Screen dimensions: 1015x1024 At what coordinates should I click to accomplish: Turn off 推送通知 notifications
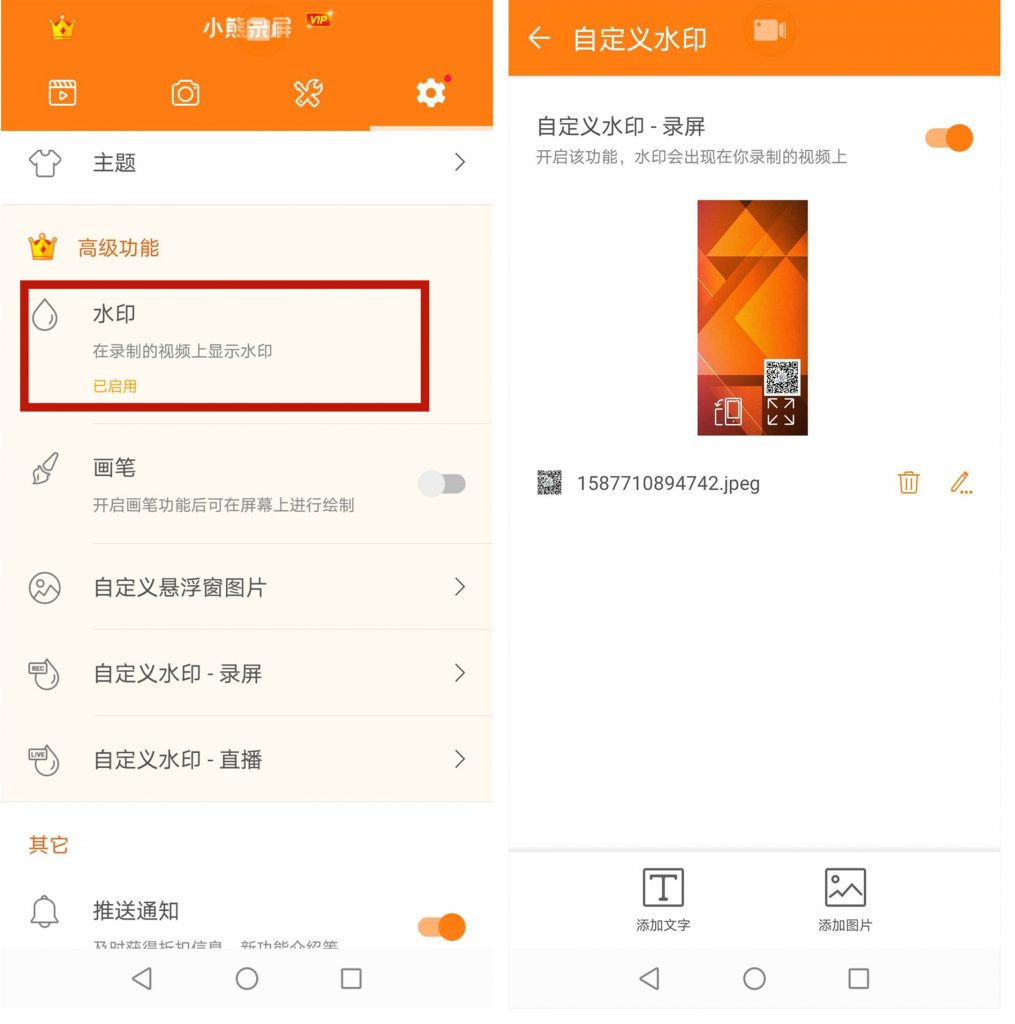click(x=442, y=927)
